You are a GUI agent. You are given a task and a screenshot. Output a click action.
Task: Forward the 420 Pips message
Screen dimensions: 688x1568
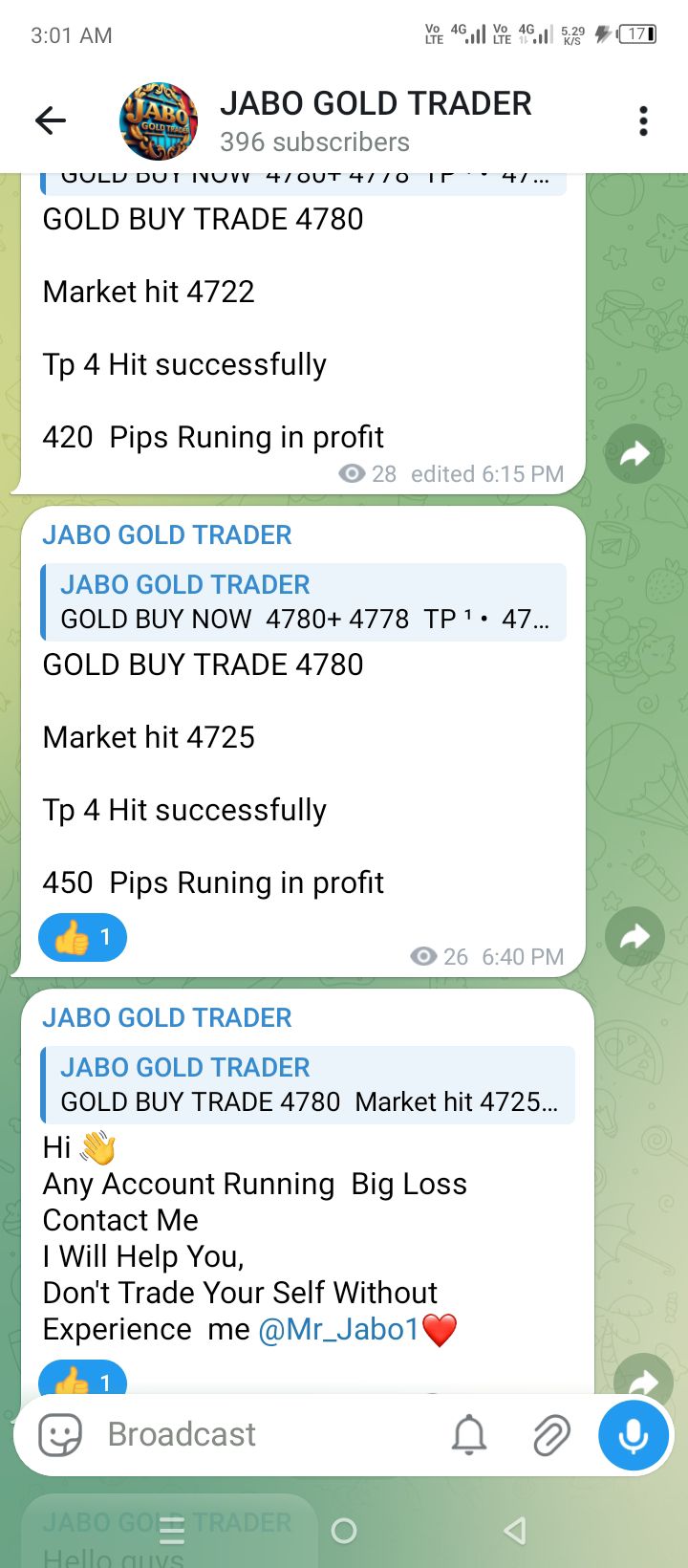tap(634, 454)
